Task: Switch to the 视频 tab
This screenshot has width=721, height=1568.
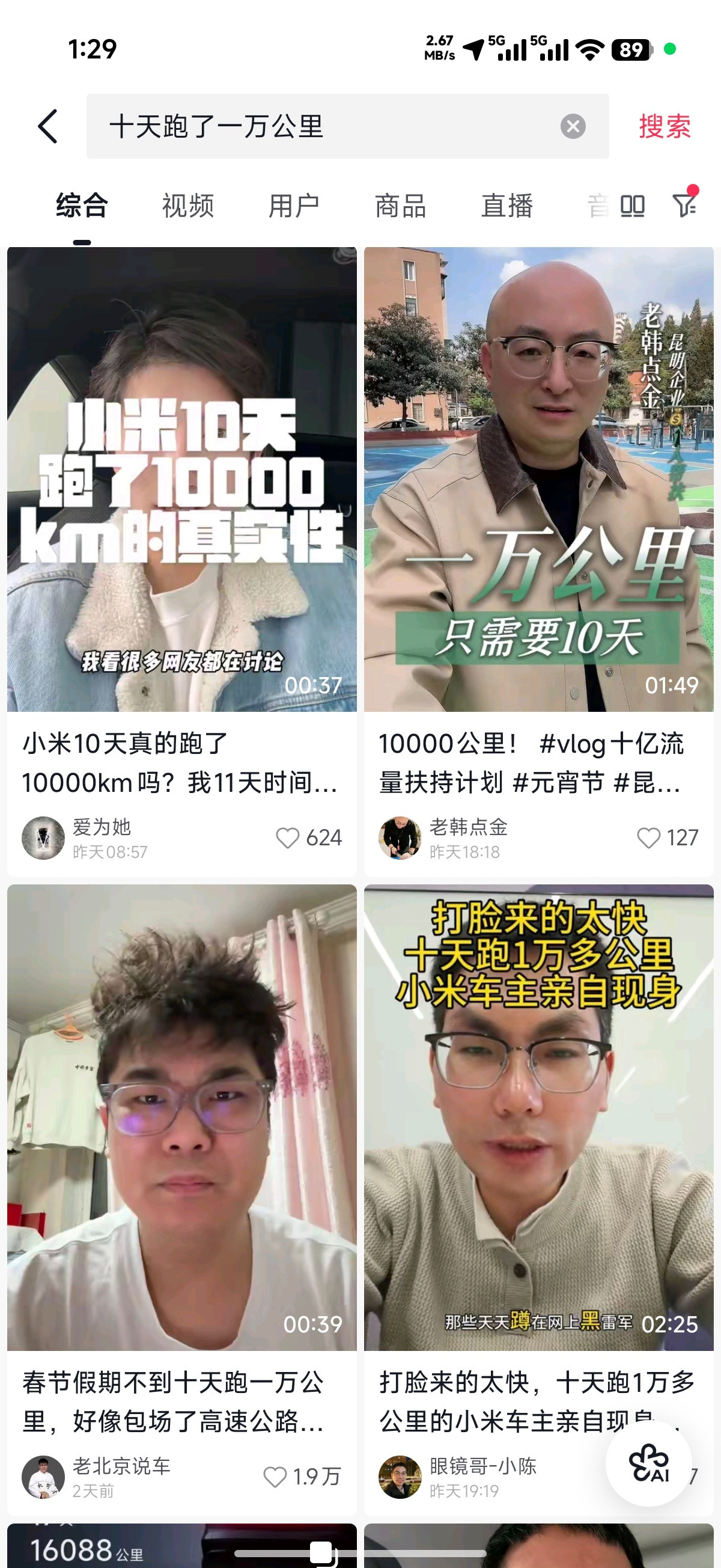Action: point(186,206)
